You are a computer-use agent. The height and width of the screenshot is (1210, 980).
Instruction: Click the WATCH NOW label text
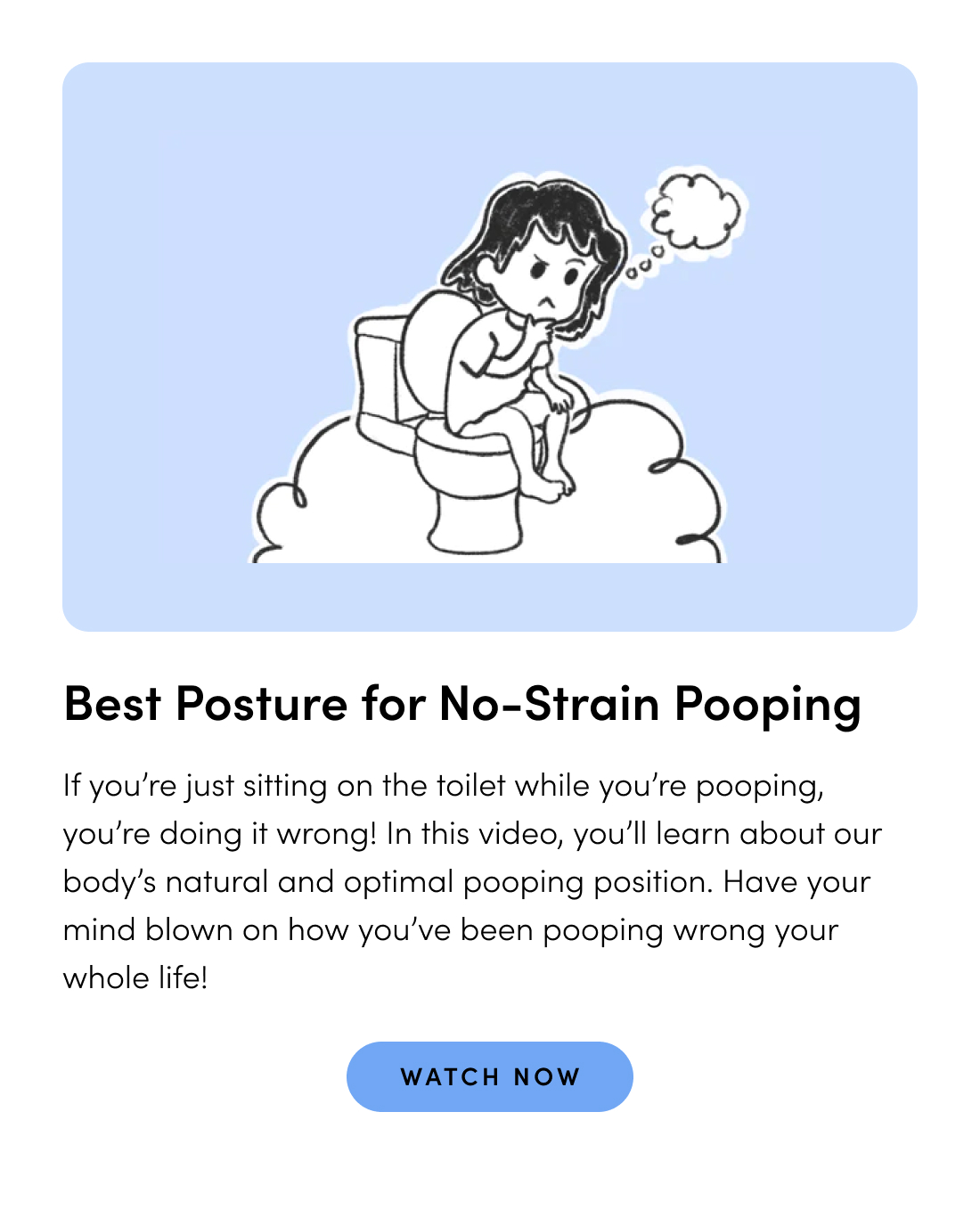tap(490, 1076)
